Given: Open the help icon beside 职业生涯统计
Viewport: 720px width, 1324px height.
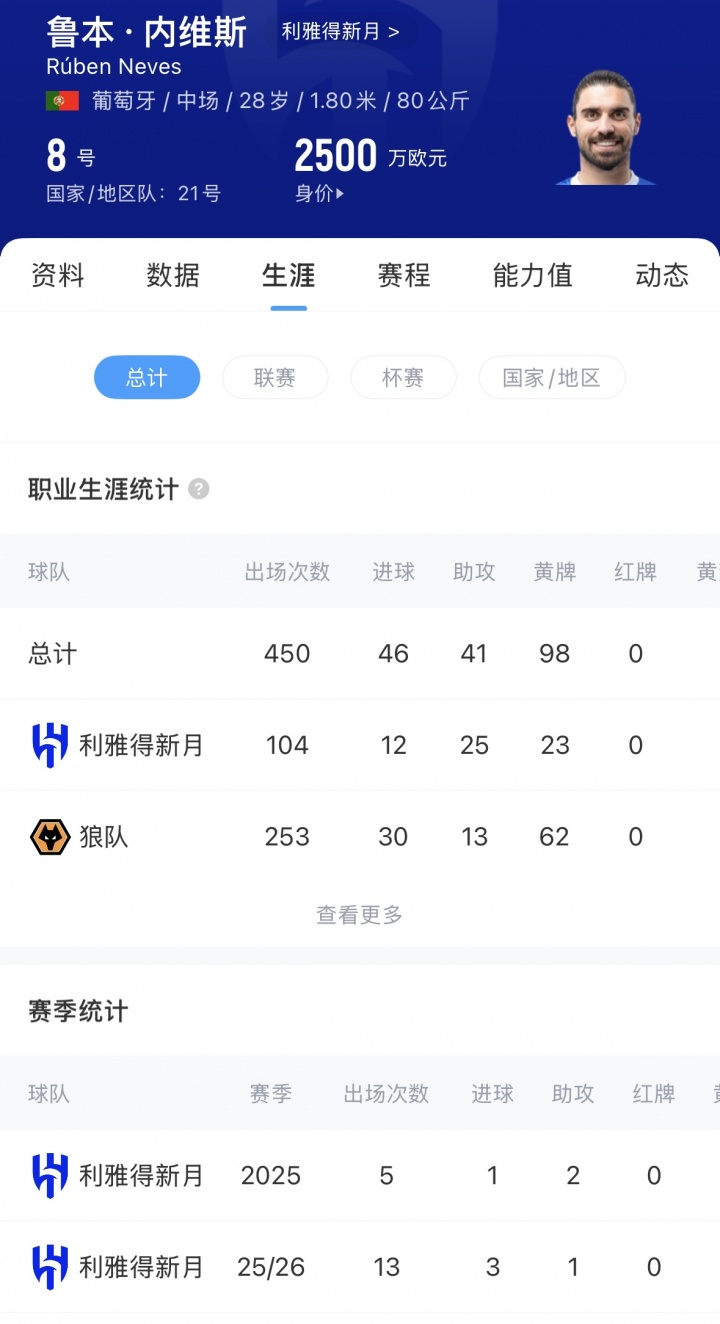Looking at the screenshot, I should click(x=199, y=489).
